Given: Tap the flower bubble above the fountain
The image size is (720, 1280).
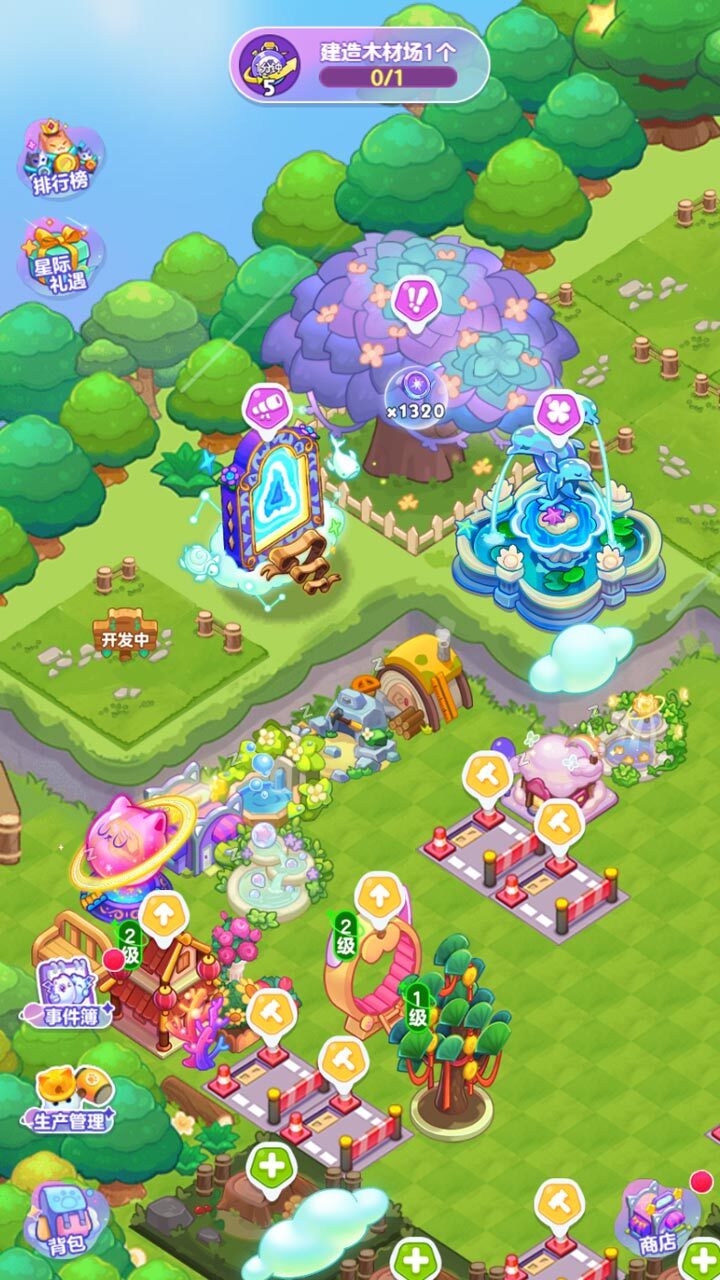Looking at the screenshot, I should [x=554, y=412].
